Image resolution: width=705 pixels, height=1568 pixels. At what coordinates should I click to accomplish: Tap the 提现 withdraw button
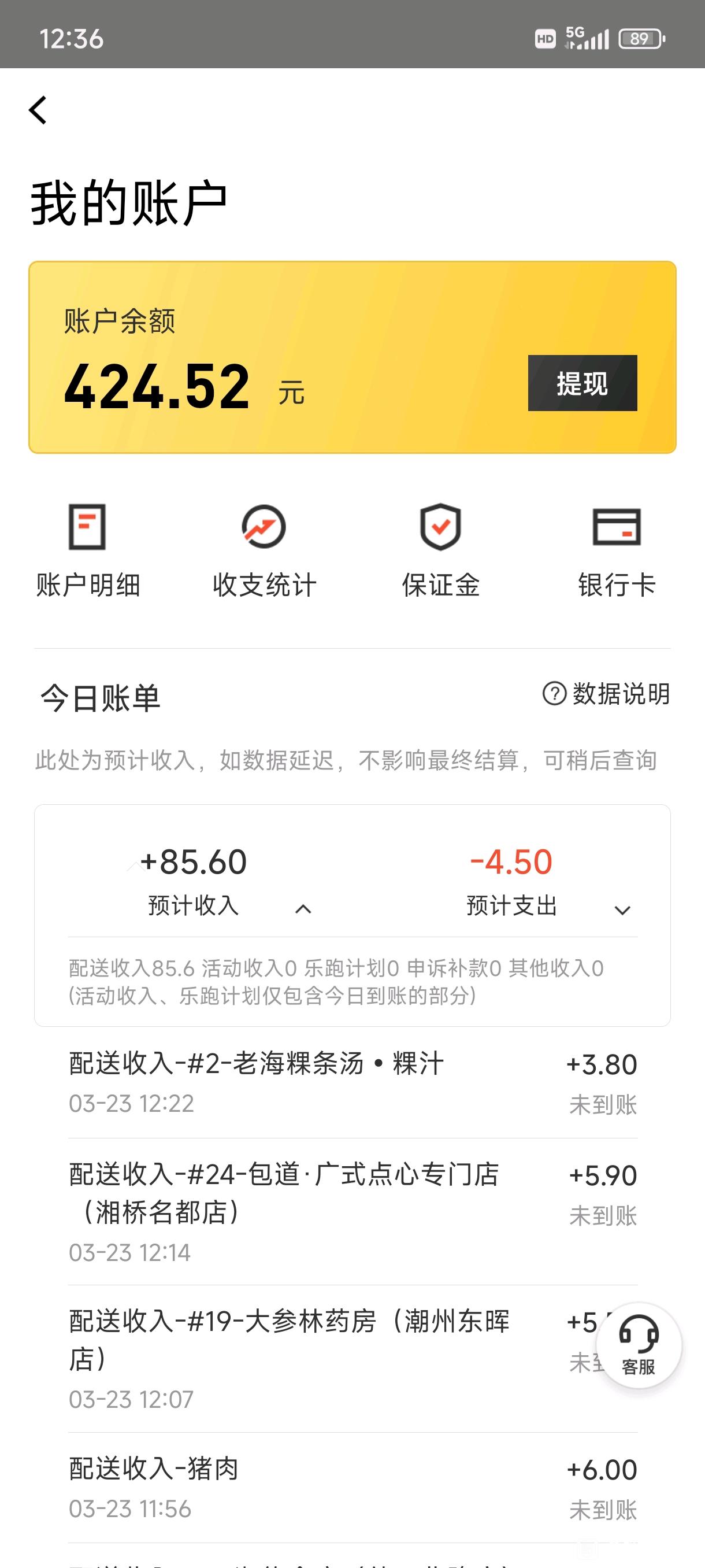[x=582, y=383]
